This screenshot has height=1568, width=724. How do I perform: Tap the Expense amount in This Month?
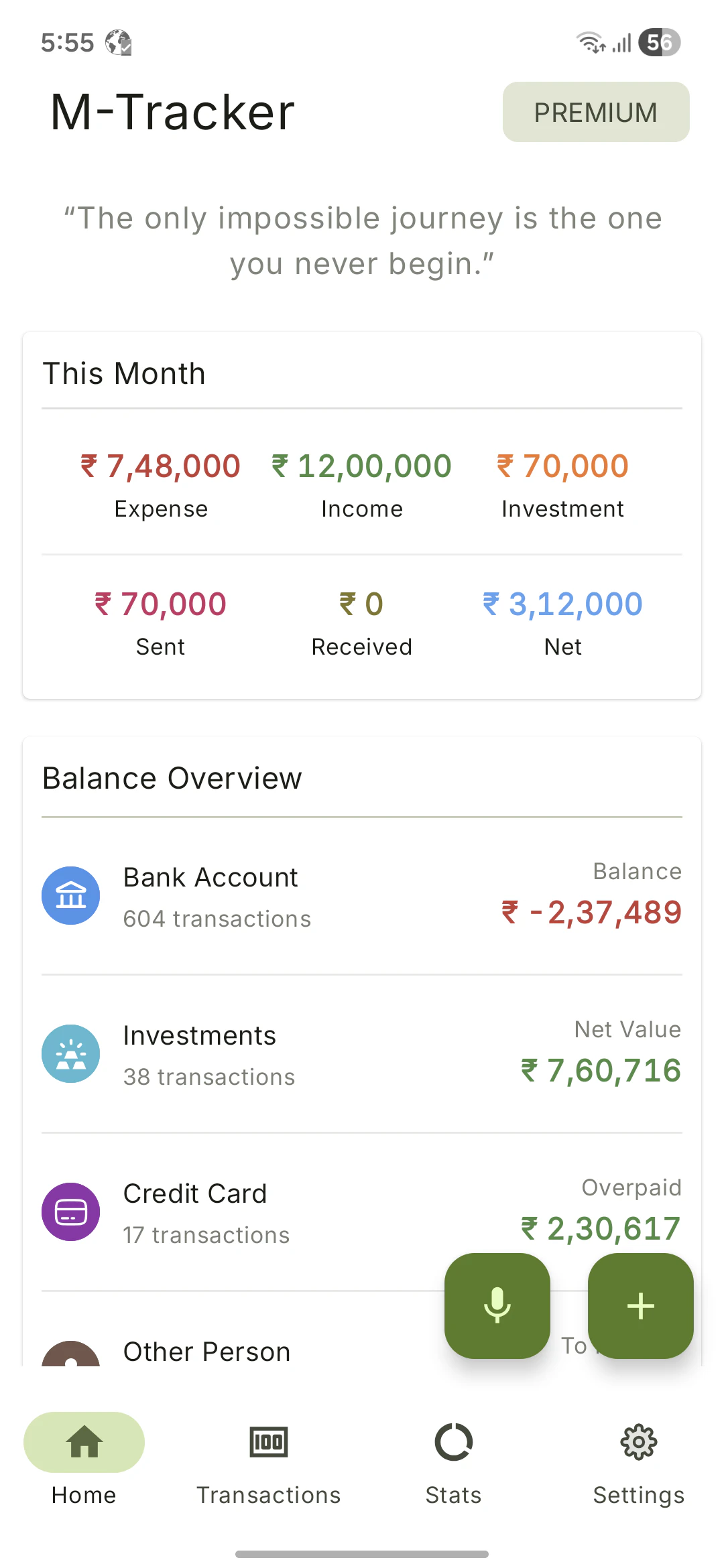click(x=160, y=467)
